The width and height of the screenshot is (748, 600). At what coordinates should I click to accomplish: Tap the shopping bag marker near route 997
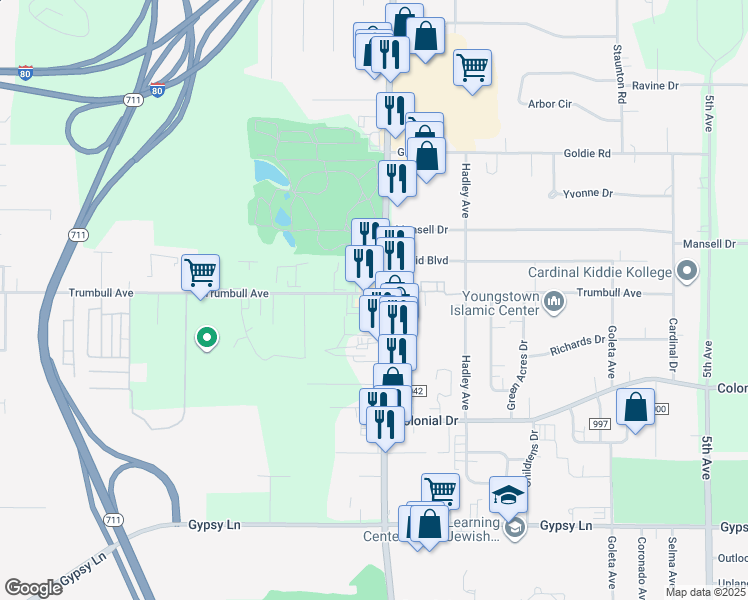click(635, 410)
